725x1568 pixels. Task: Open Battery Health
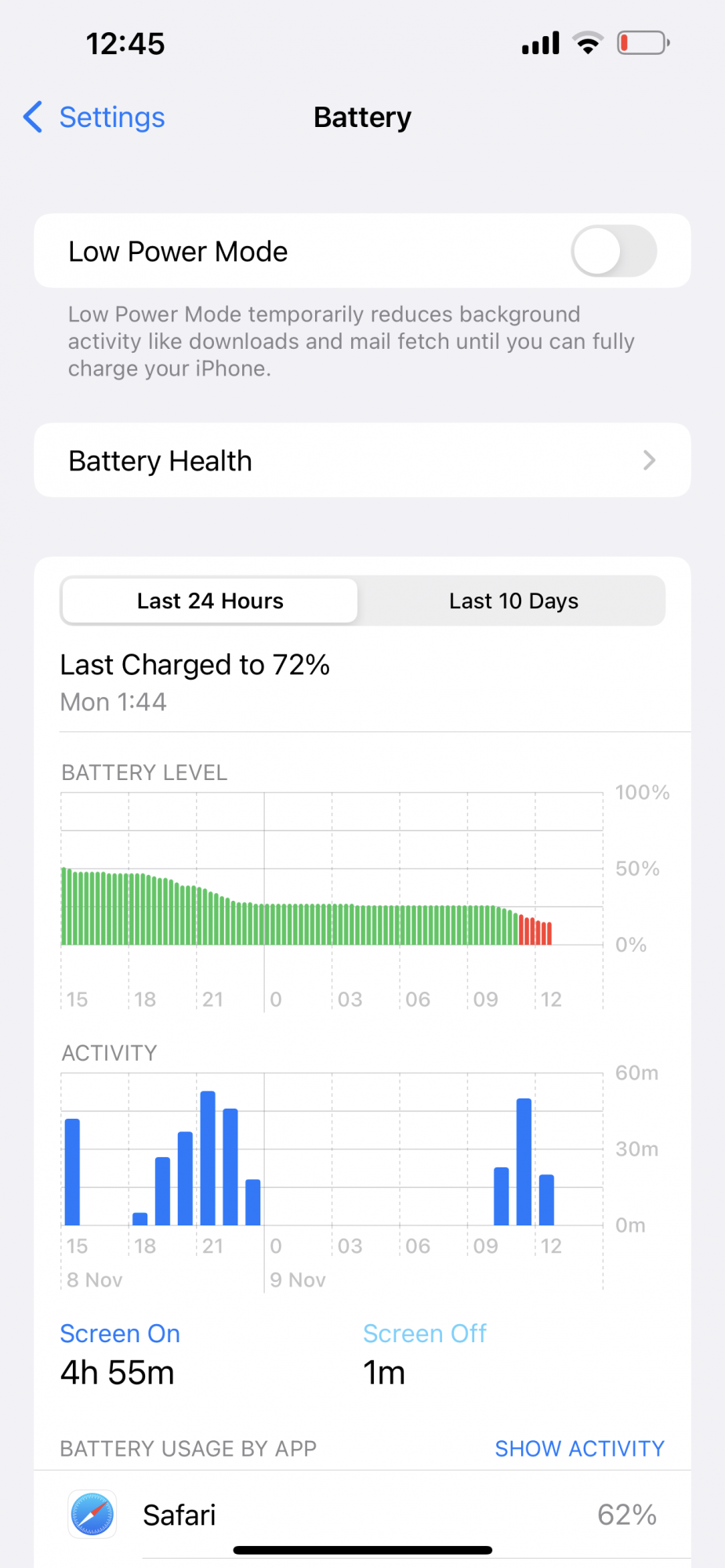coord(362,460)
